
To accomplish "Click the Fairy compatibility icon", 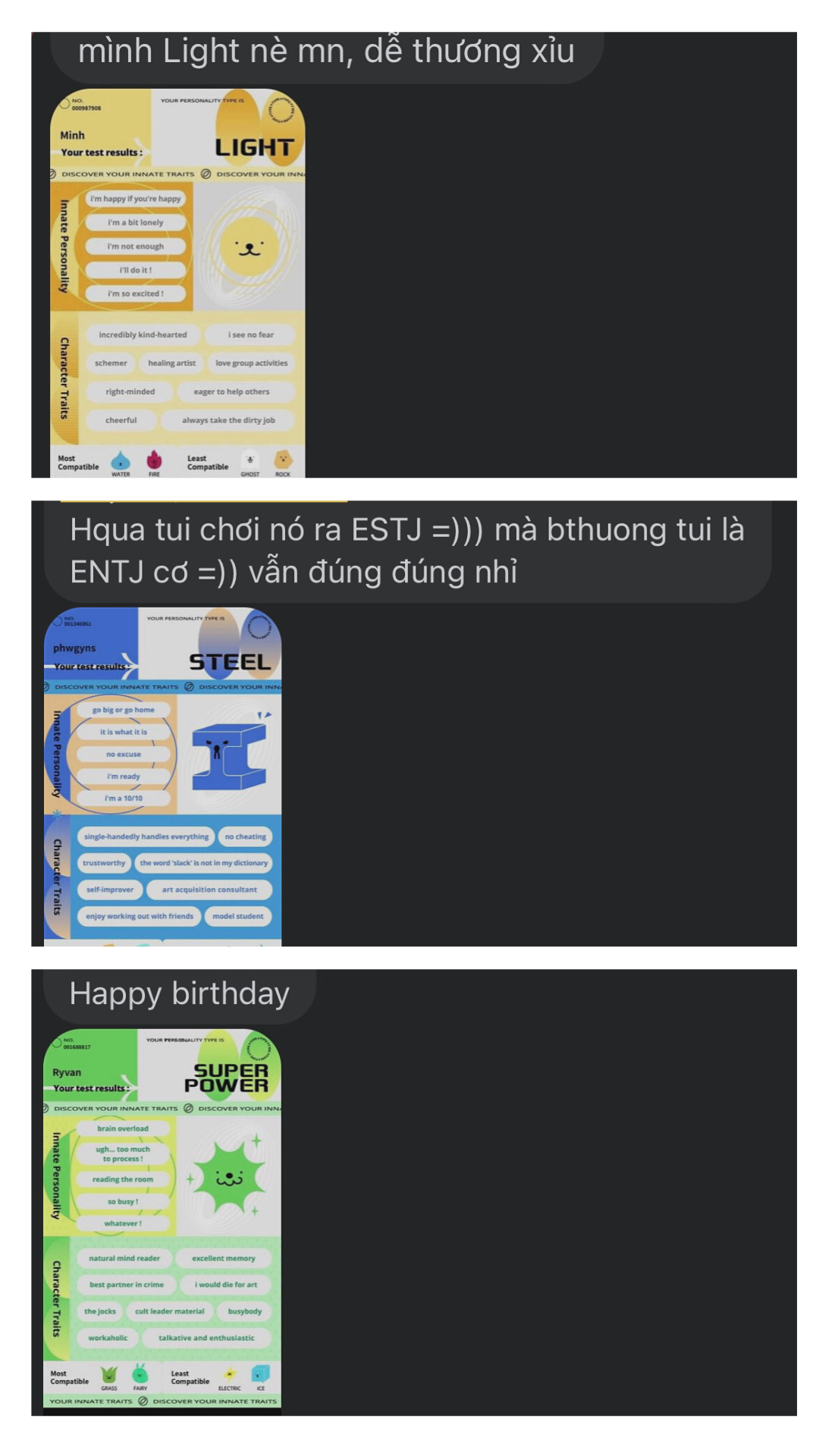I will tap(141, 1374).
